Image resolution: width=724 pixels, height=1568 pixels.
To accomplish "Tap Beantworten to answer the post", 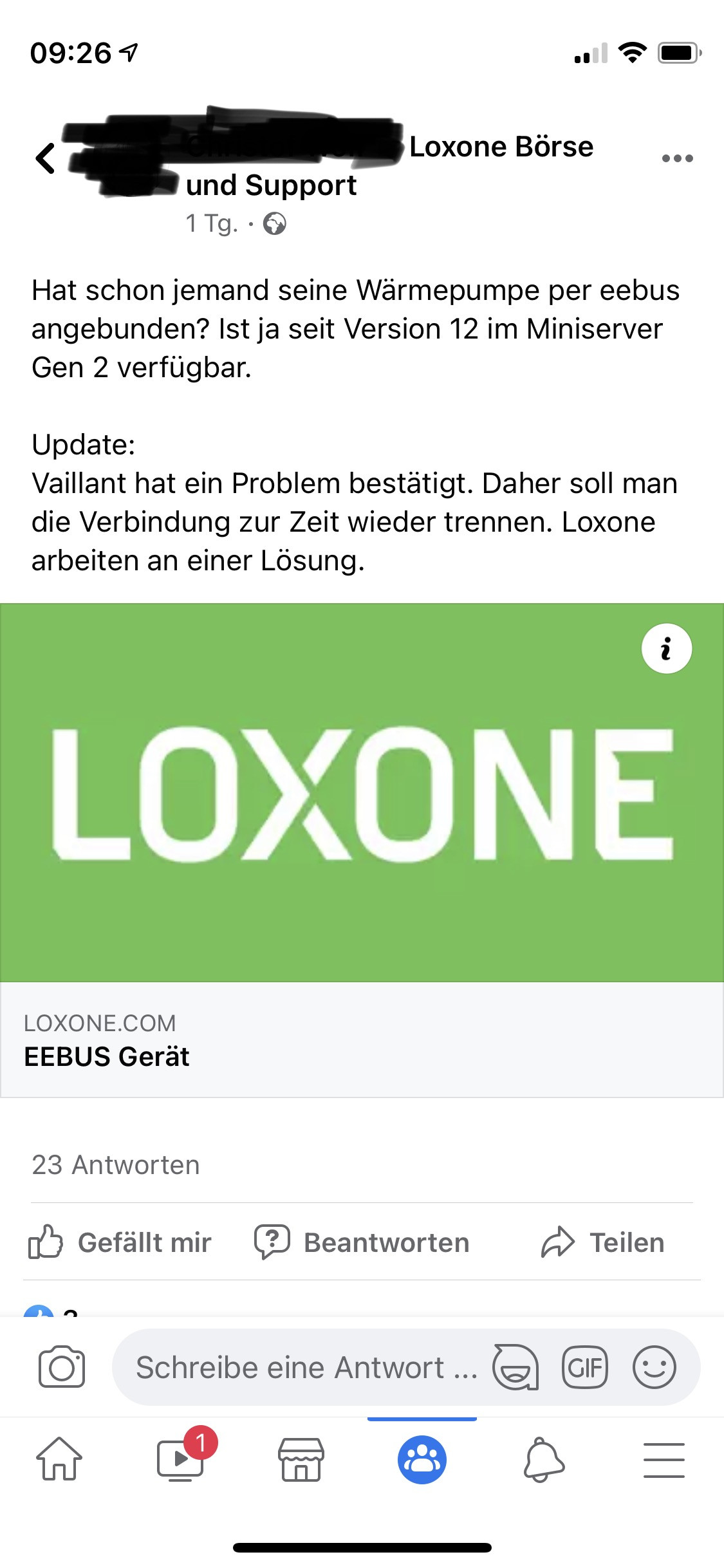I will pyautogui.click(x=362, y=1242).
